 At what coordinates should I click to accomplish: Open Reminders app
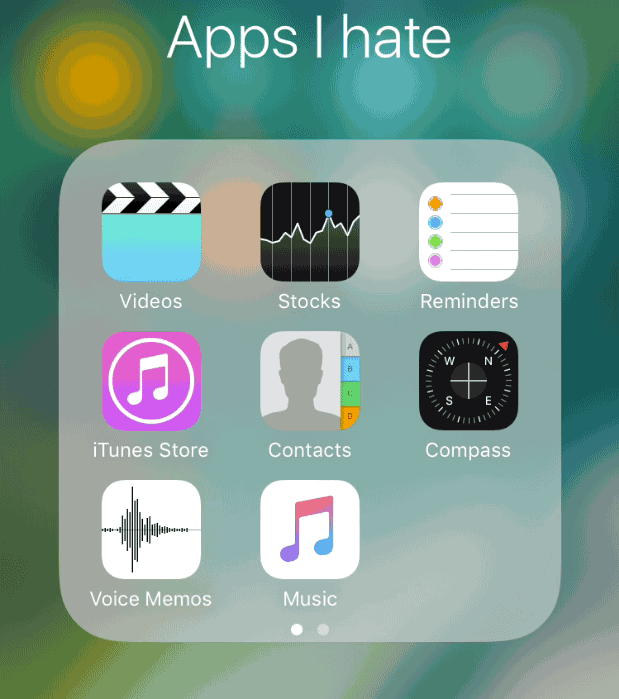tap(468, 231)
